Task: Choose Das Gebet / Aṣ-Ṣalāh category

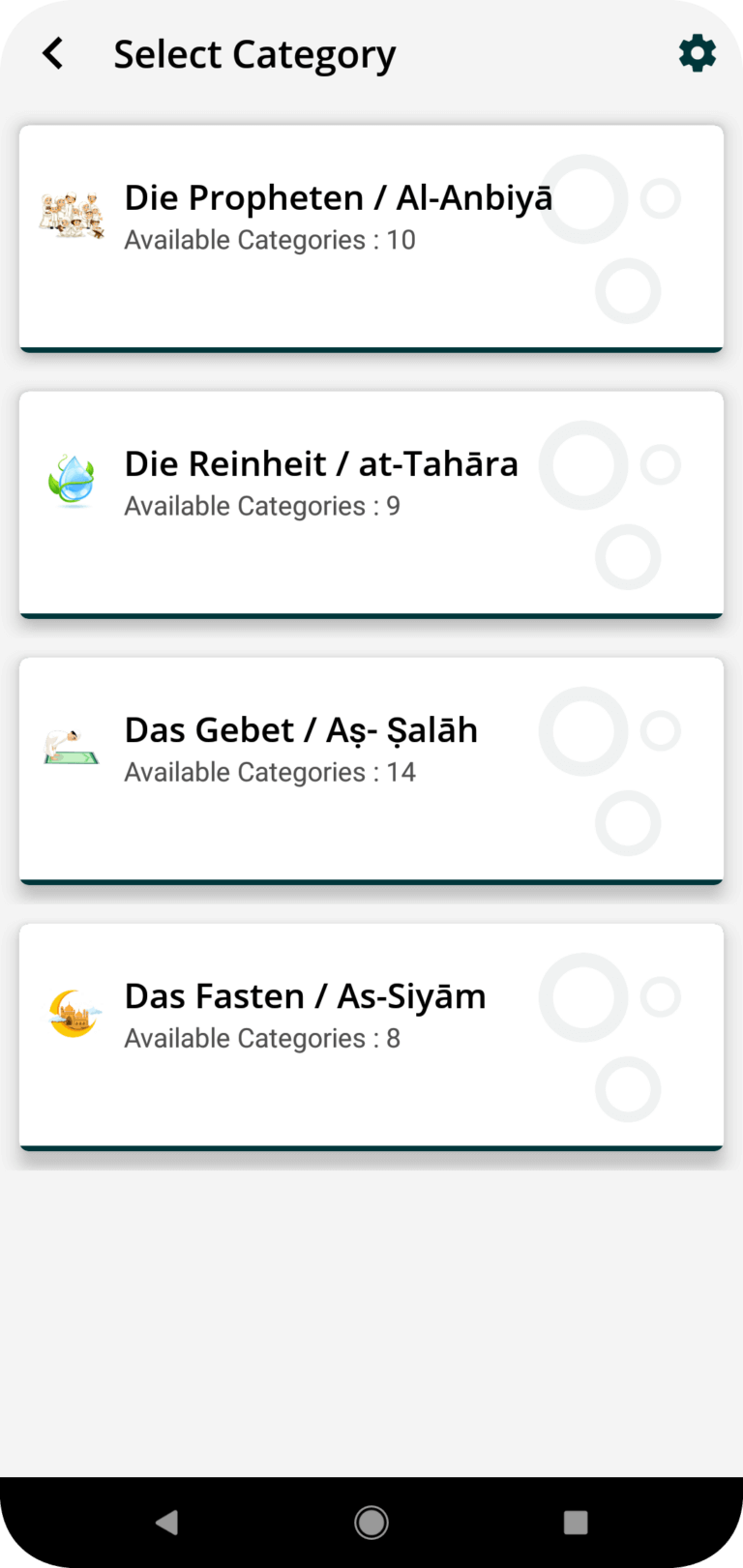Action: point(371,771)
